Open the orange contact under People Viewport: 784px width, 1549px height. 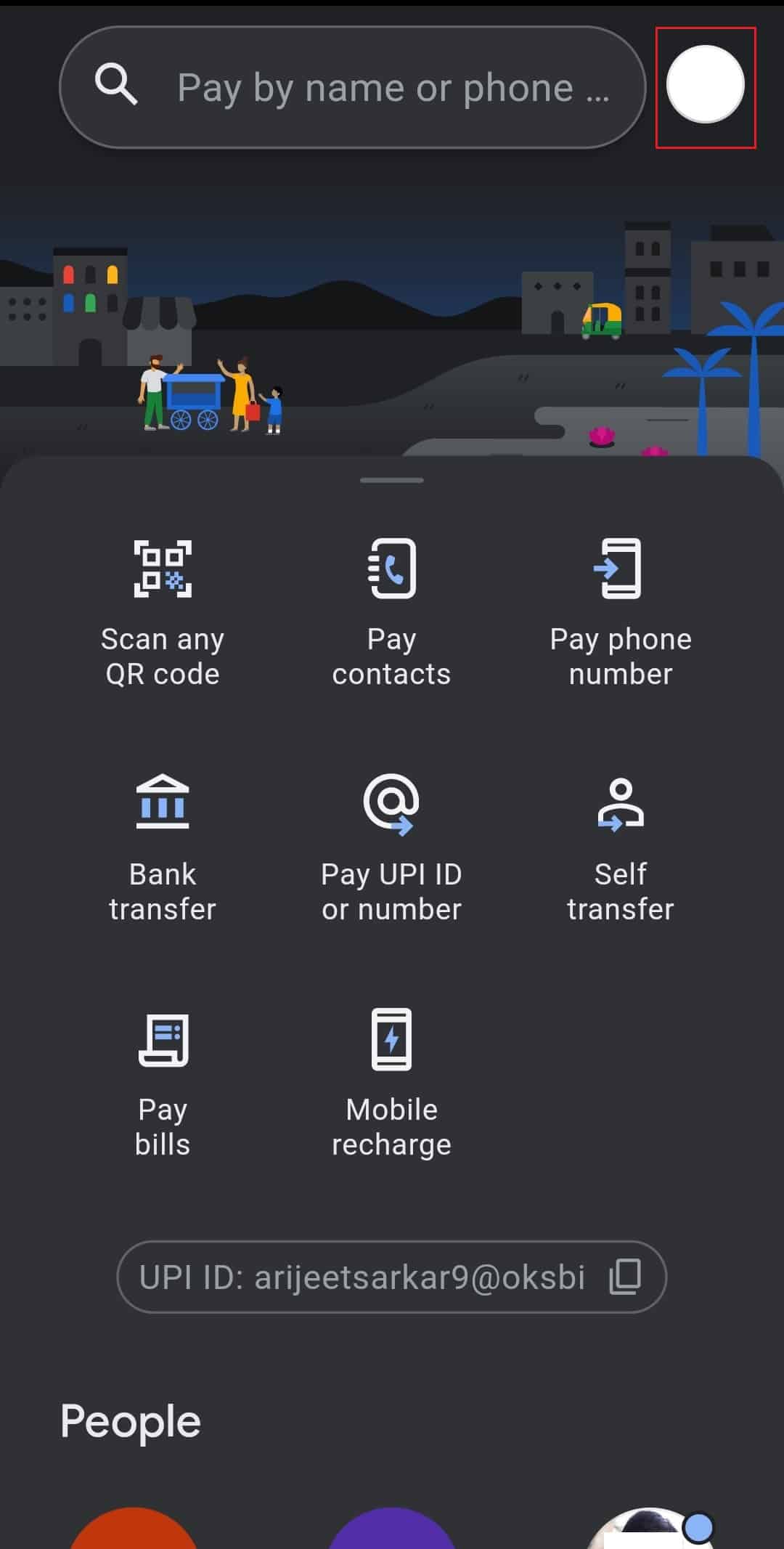[134, 1532]
